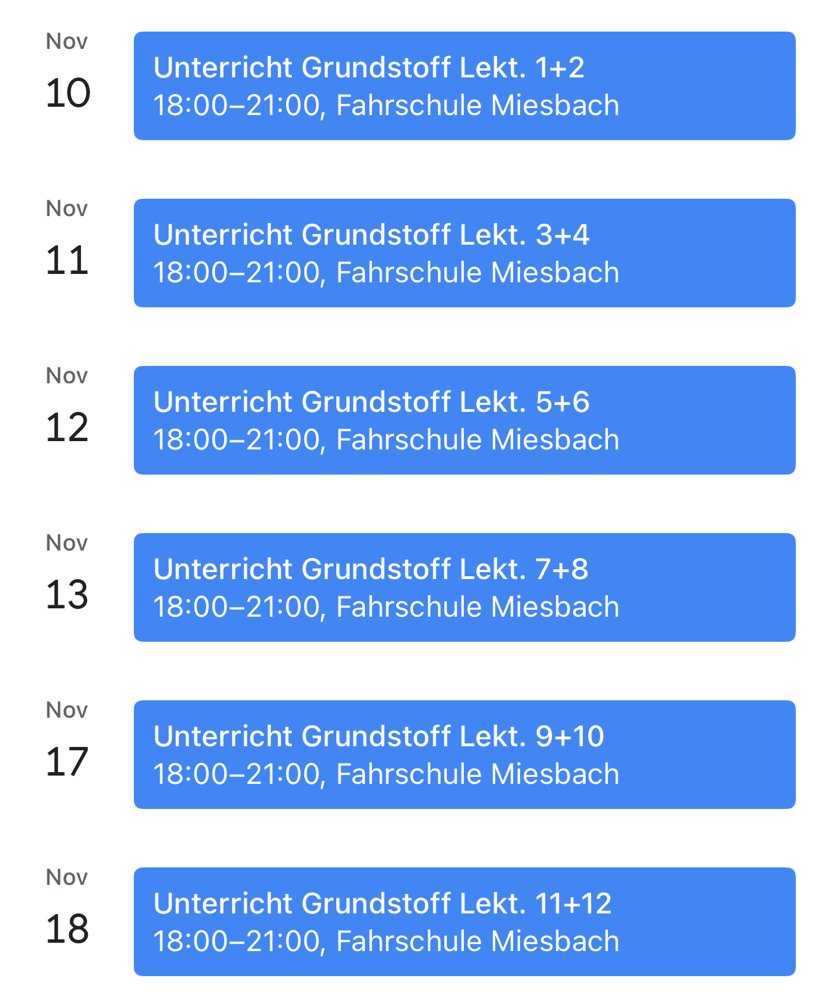The height and width of the screenshot is (1000, 821).
Task: Show details for Grundstoff Lekt. 7+8
Action: (x=464, y=587)
